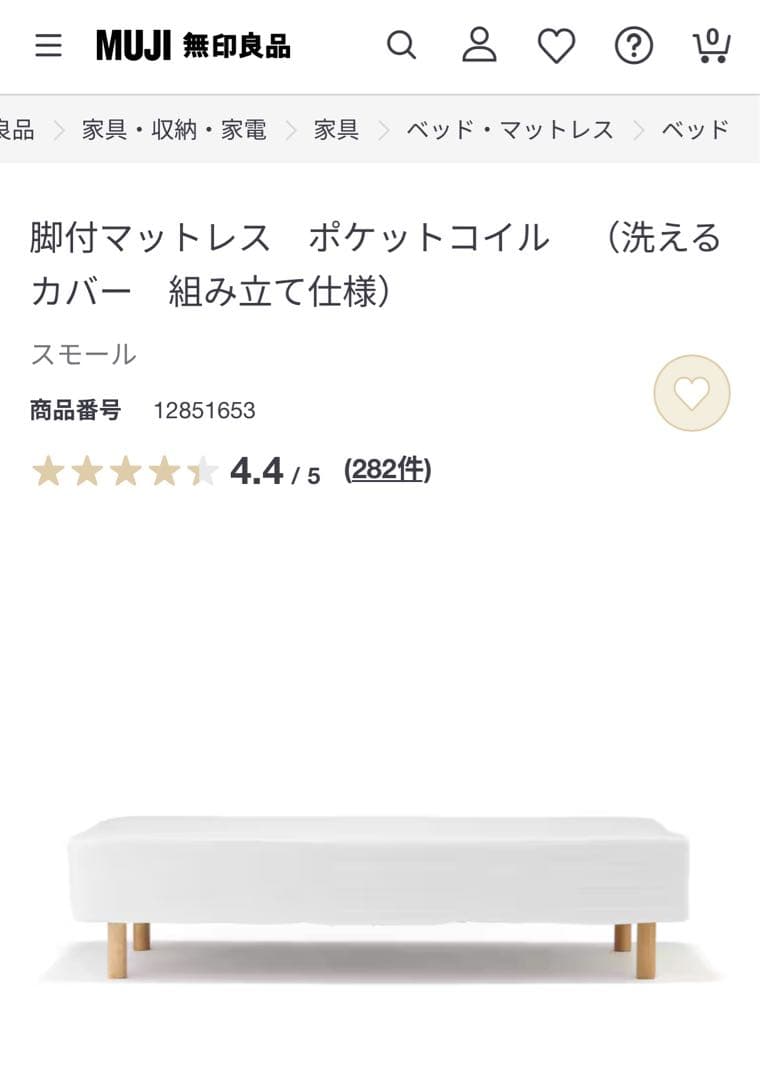Select ベッド in the breadcrumb trail
Image resolution: width=760 pixels, height=1080 pixels.
[x=694, y=130]
